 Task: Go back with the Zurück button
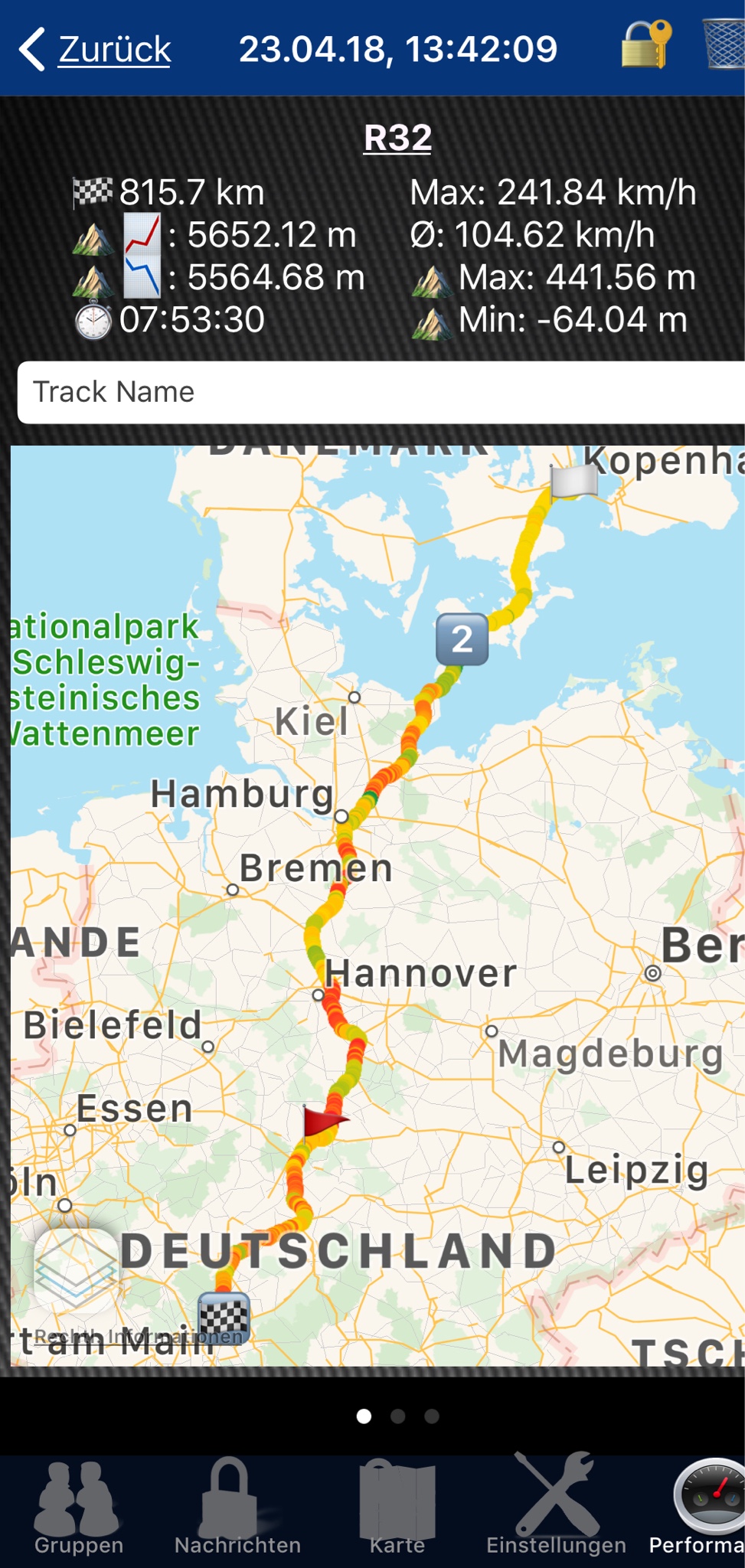tap(96, 49)
